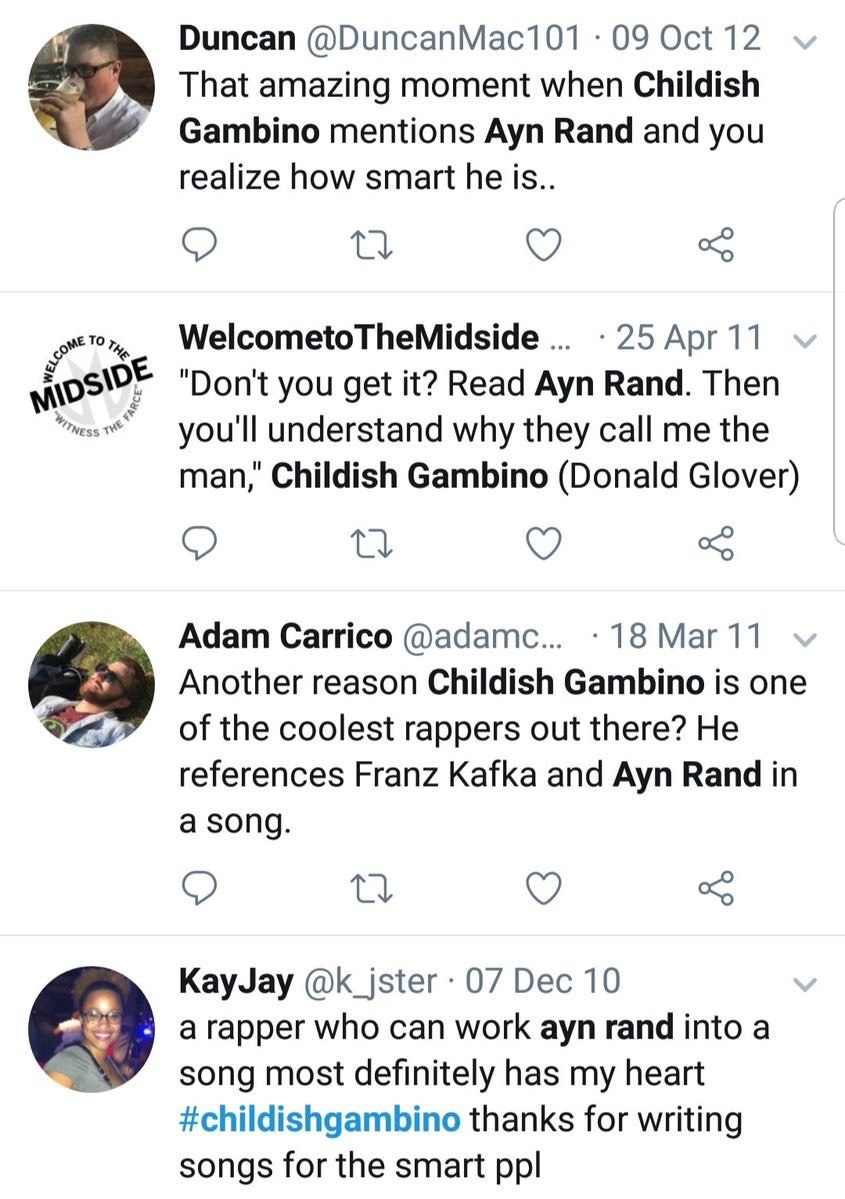The width and height of the screenshot is (845, 1199).
Task: Share Duncan's tweet
Action: [716, 243]
